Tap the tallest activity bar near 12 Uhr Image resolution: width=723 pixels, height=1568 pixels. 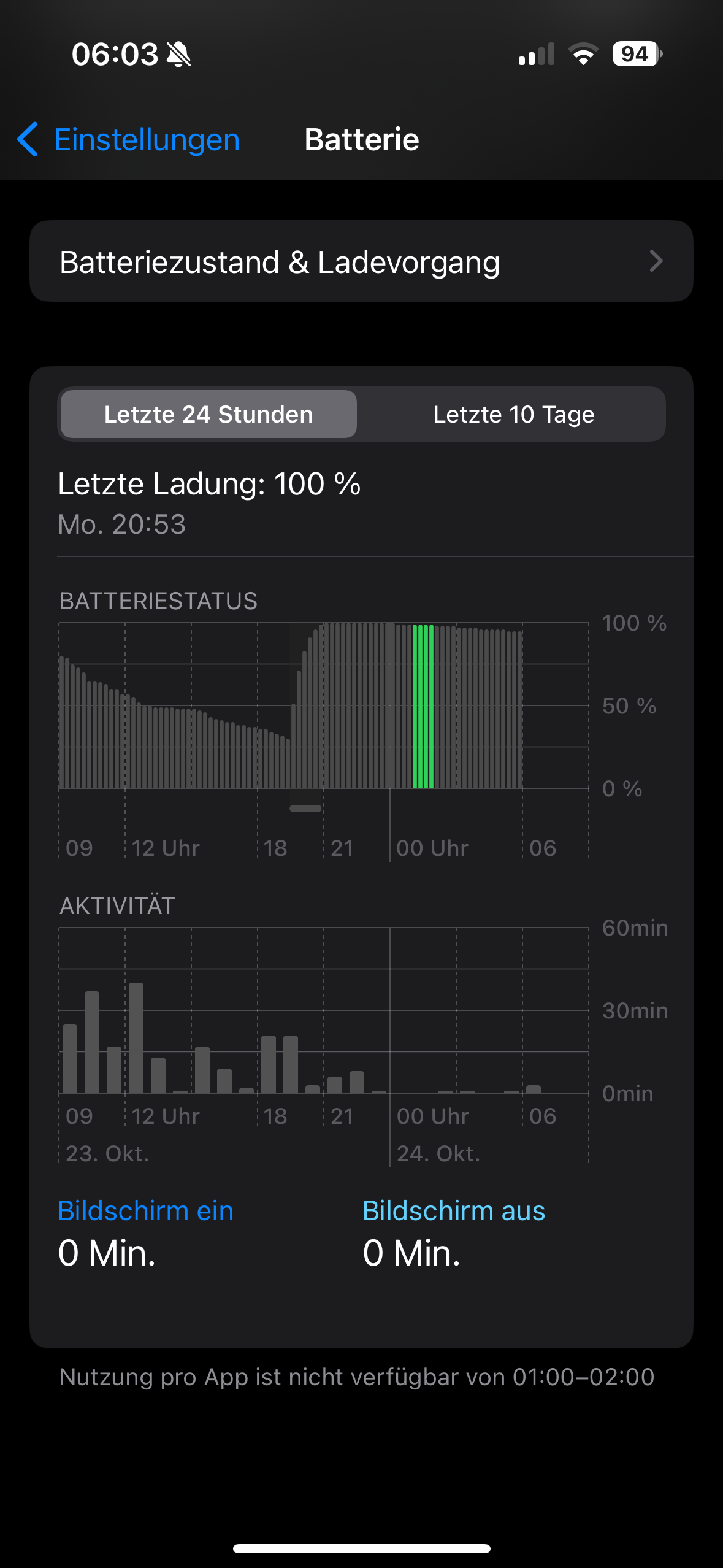pos(136,1038)
